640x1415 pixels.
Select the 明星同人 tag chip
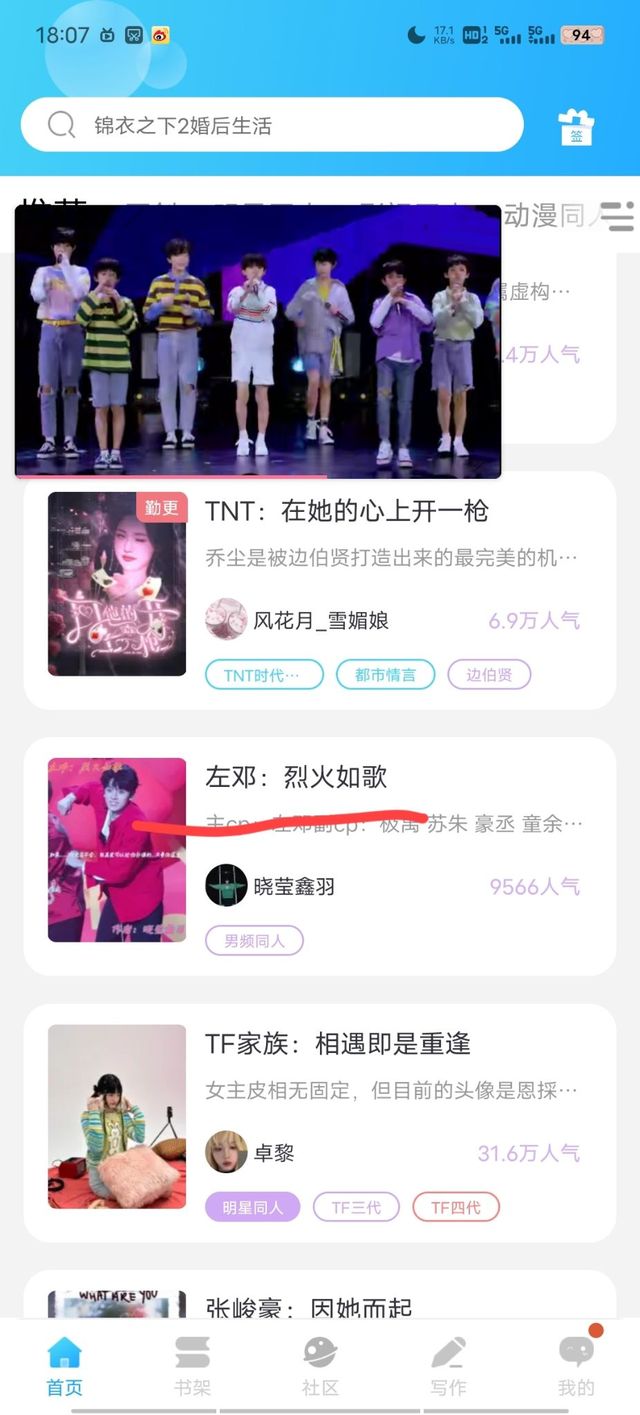(253, 1207)
